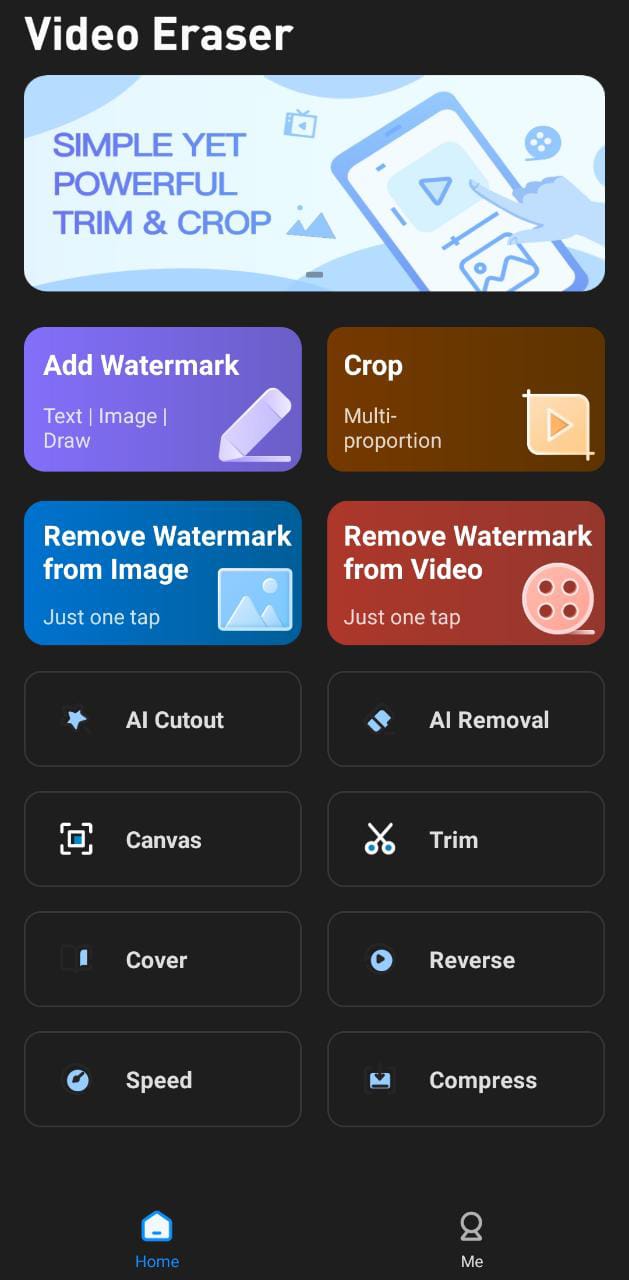This screenshot has width=629, height=1280.
Task: Choose the Reverse video option
Action: coord(466,959)
